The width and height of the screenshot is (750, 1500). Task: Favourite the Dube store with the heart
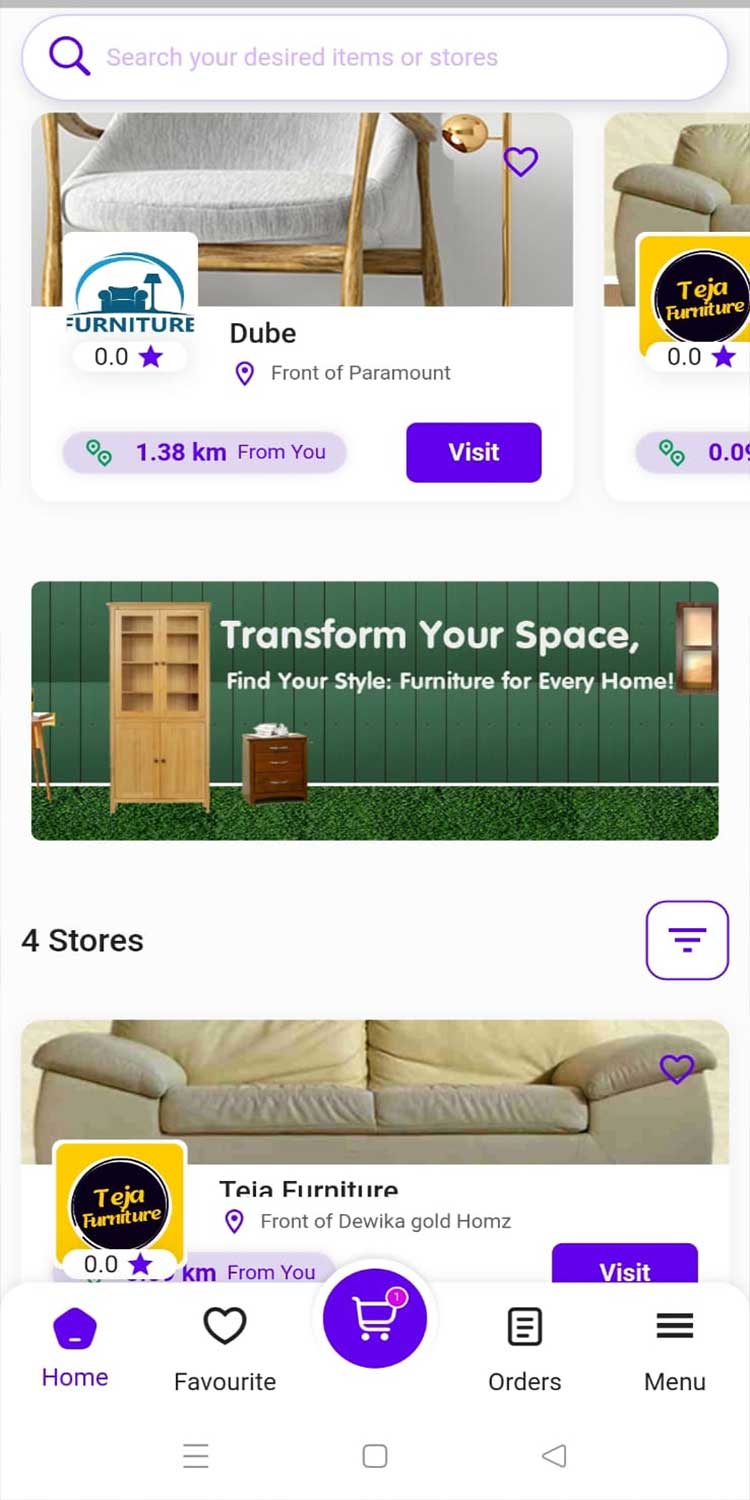[x=520, y=161]
